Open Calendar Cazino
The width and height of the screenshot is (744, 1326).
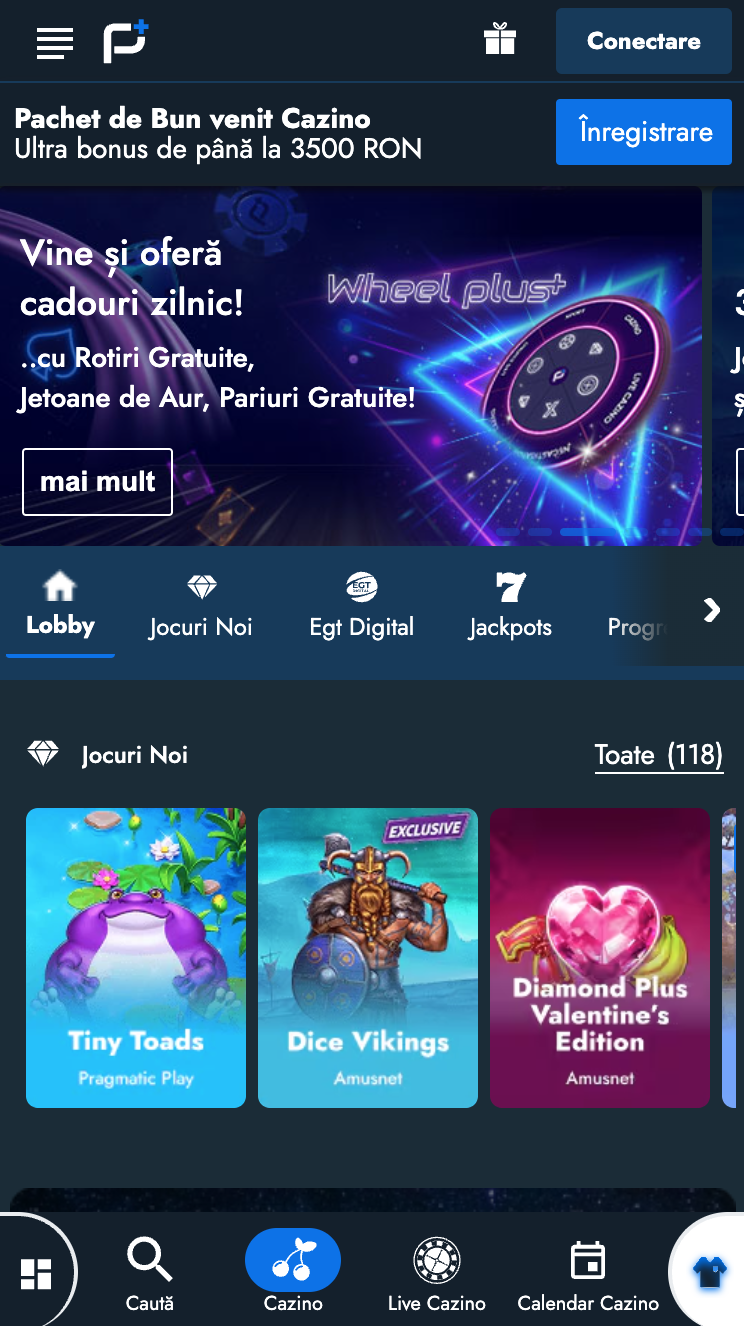click(588, 1274)
